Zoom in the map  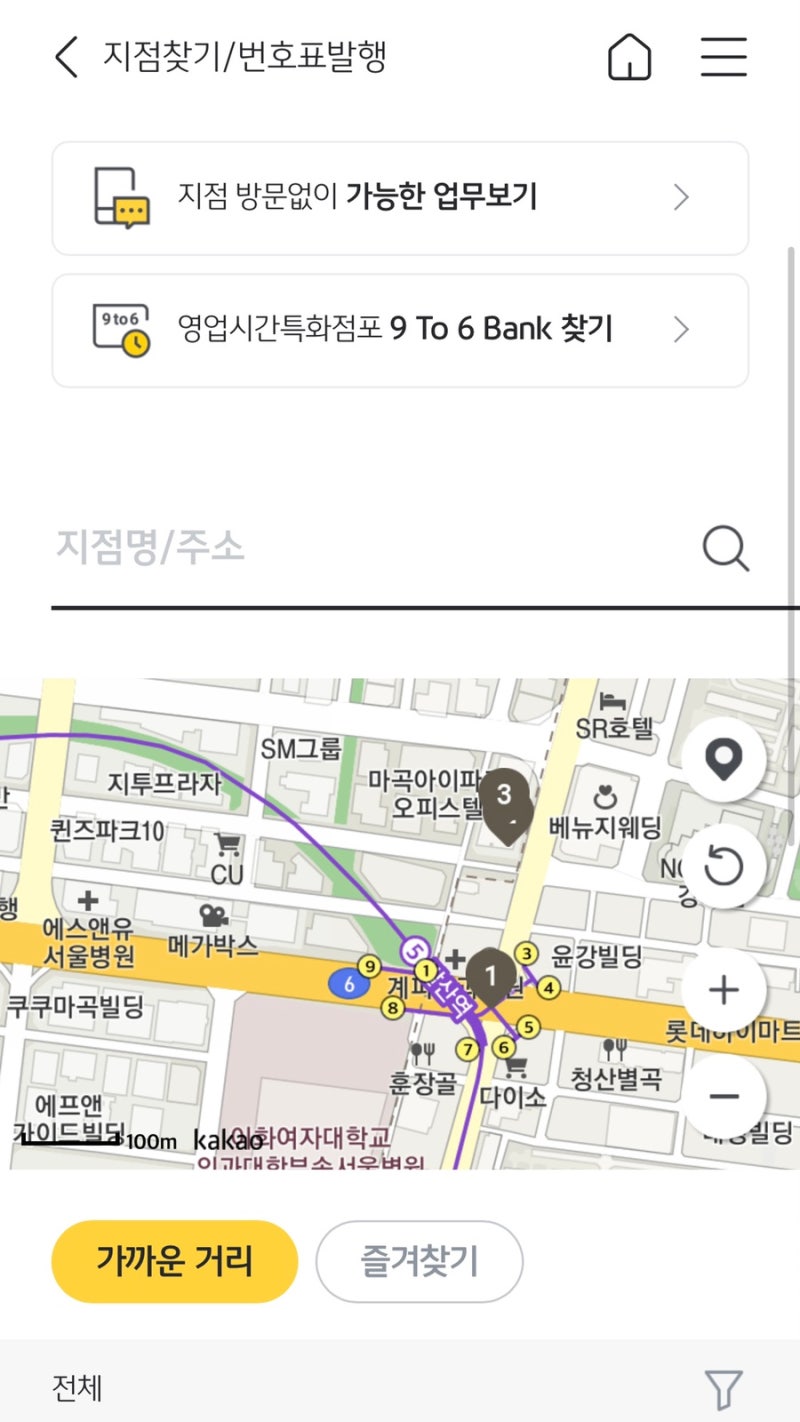pyautogui.click(x=723, y=990)
